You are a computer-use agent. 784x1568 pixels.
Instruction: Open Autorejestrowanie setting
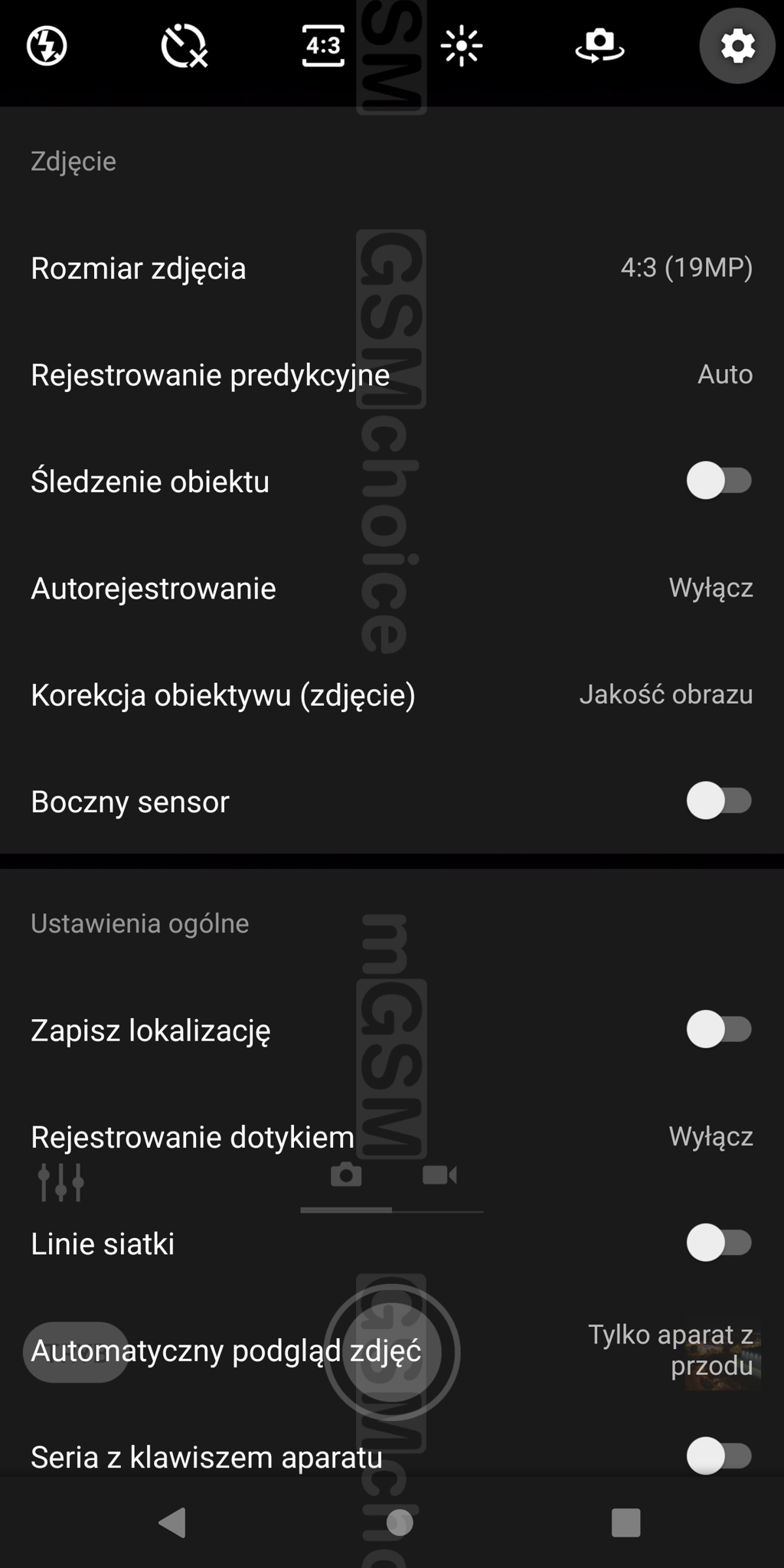(x=391, y=588)
